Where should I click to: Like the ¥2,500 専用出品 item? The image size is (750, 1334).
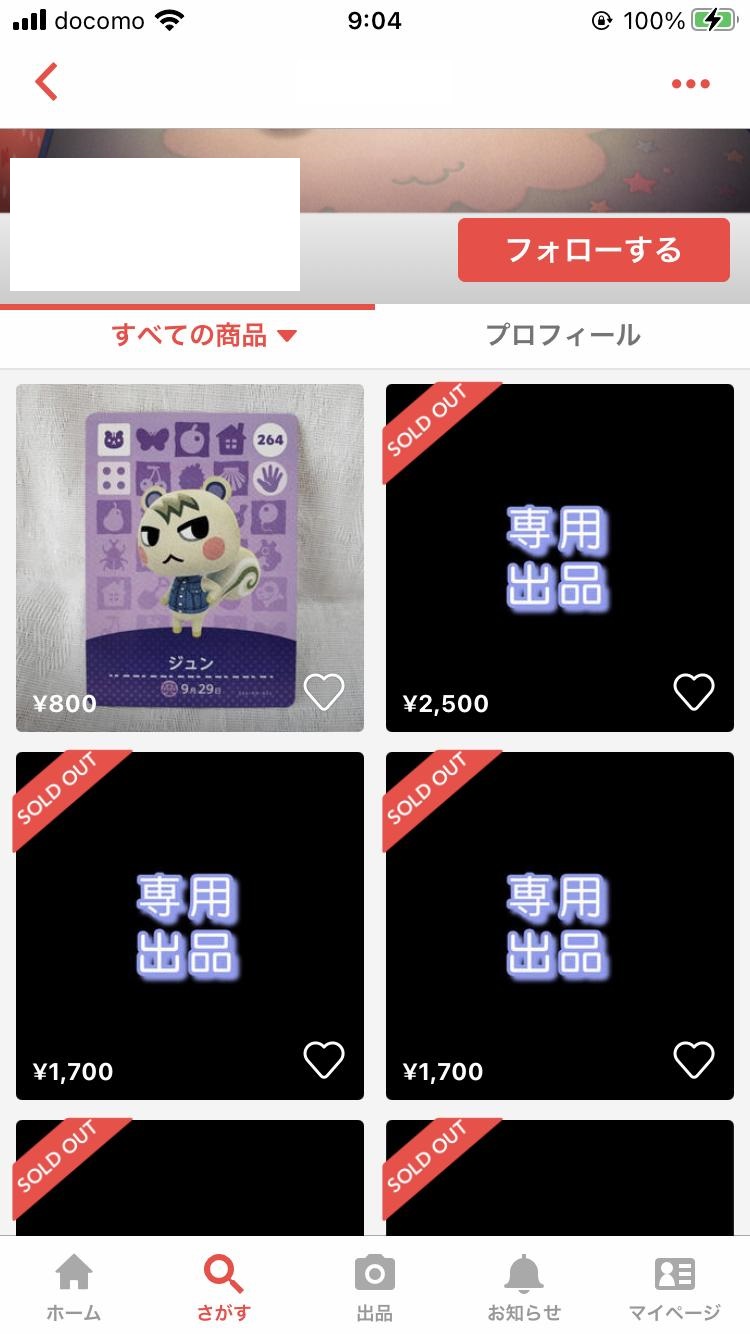(x=693, y=692)
